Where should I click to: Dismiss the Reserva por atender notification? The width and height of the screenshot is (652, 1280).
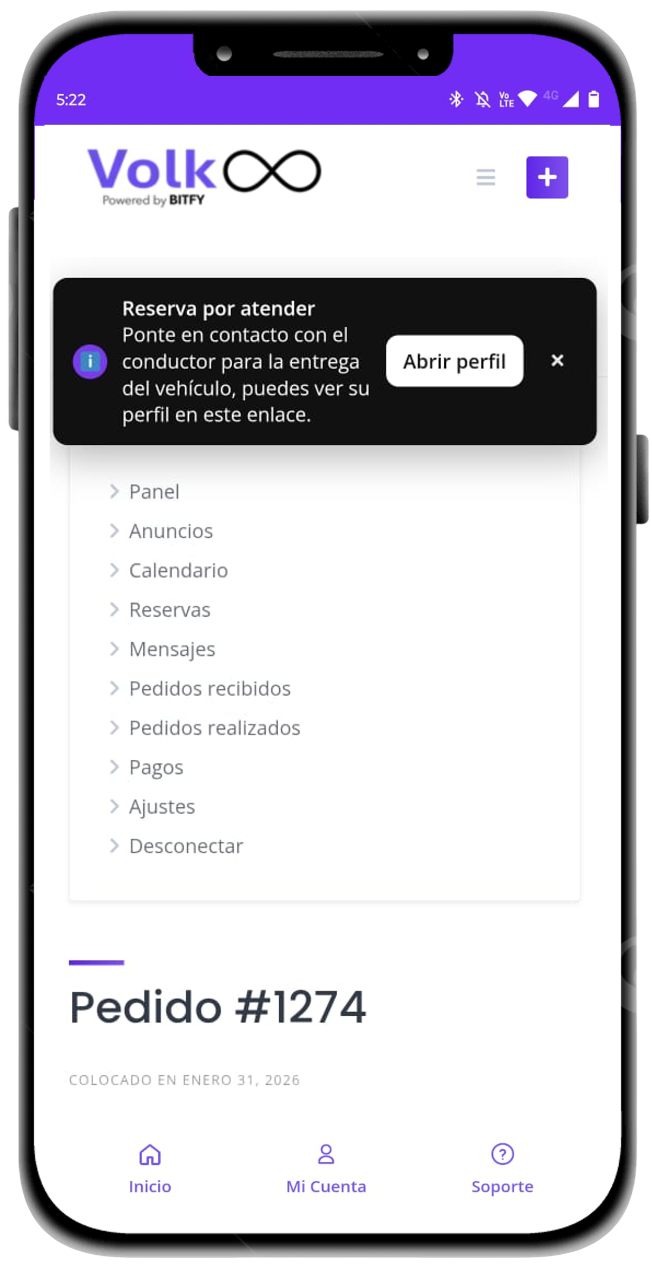click(558, 361)
